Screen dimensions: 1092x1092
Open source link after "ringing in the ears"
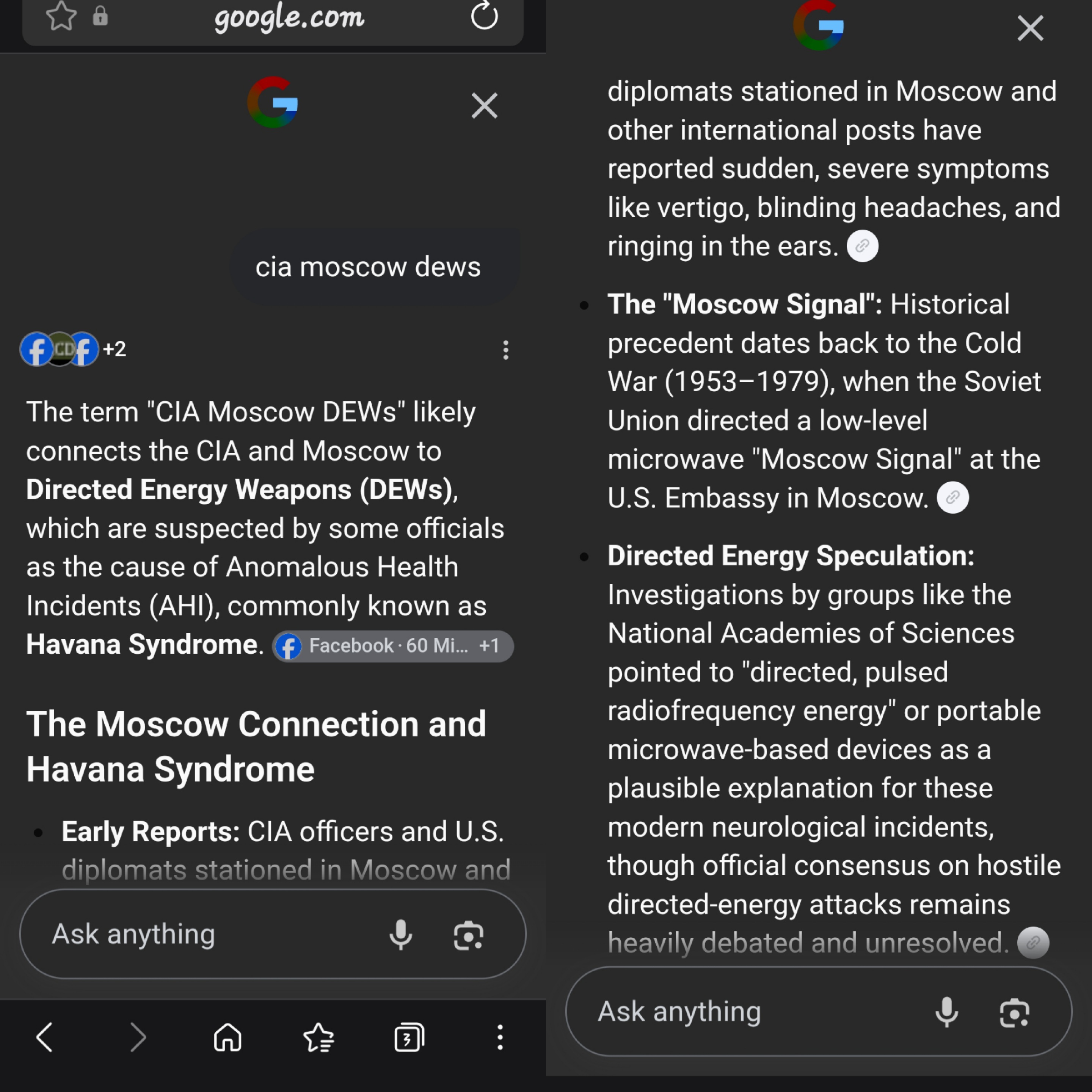(x=863, y=246)
